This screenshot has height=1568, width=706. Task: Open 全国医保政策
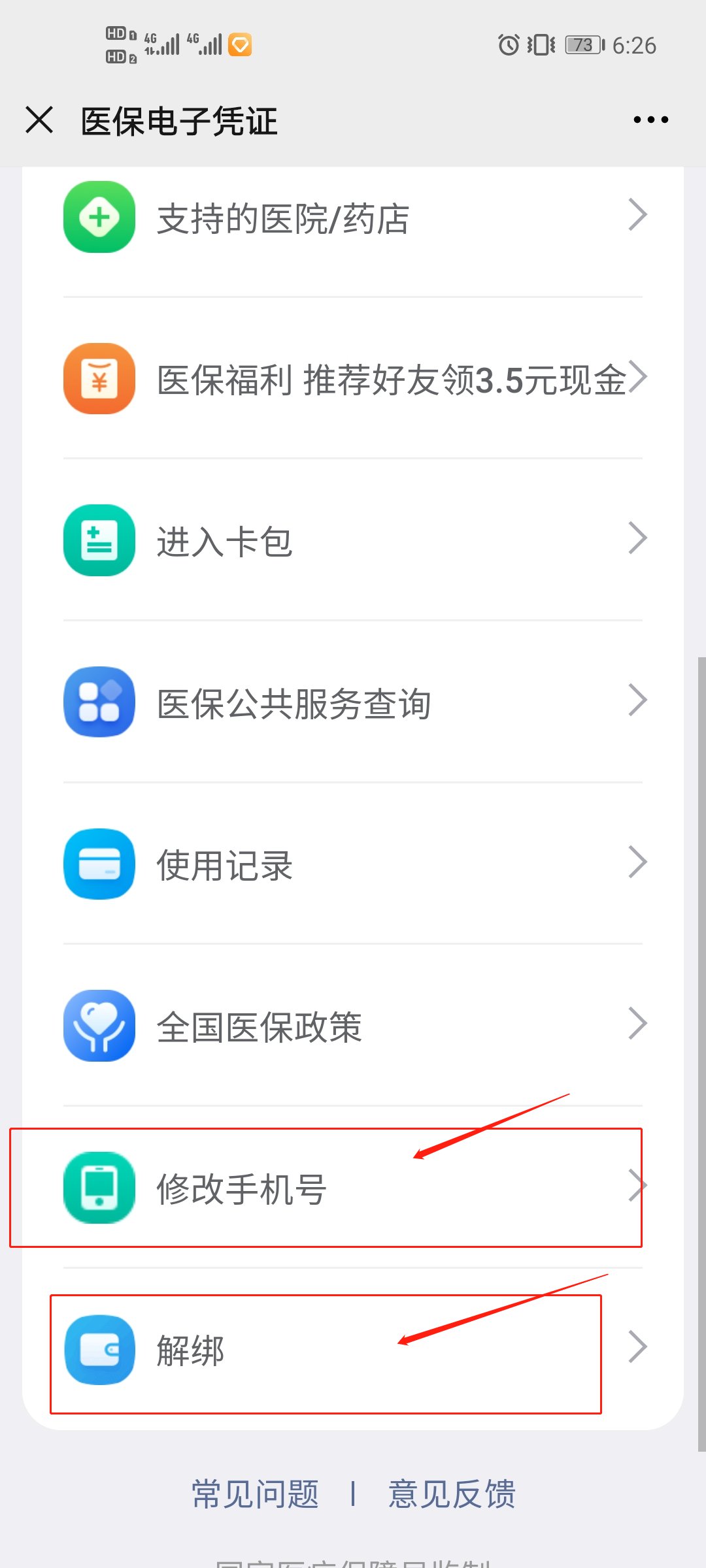coord(353,1026)
